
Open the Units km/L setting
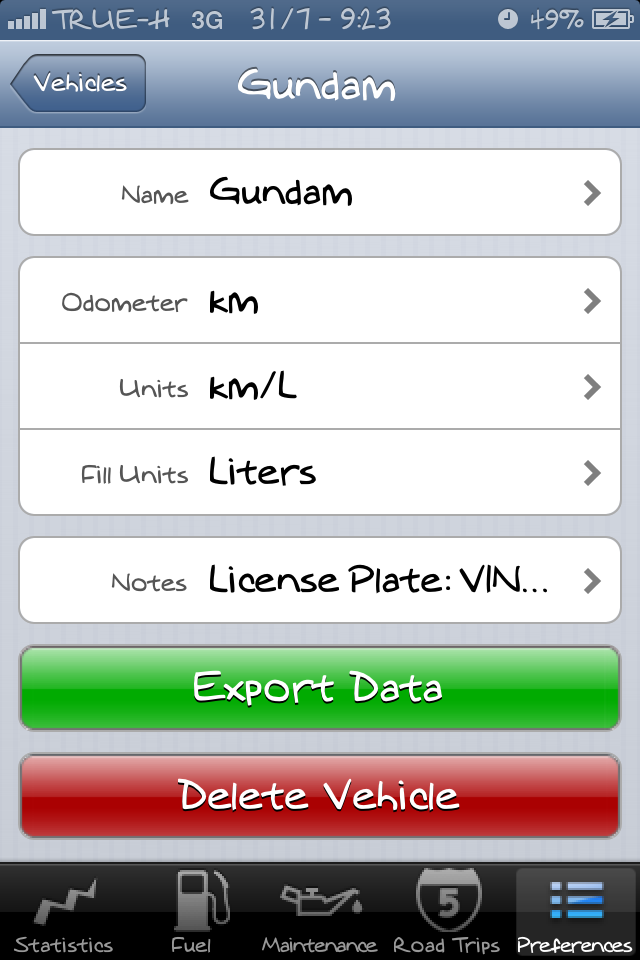pyautogui.click(x=320, y=387)
